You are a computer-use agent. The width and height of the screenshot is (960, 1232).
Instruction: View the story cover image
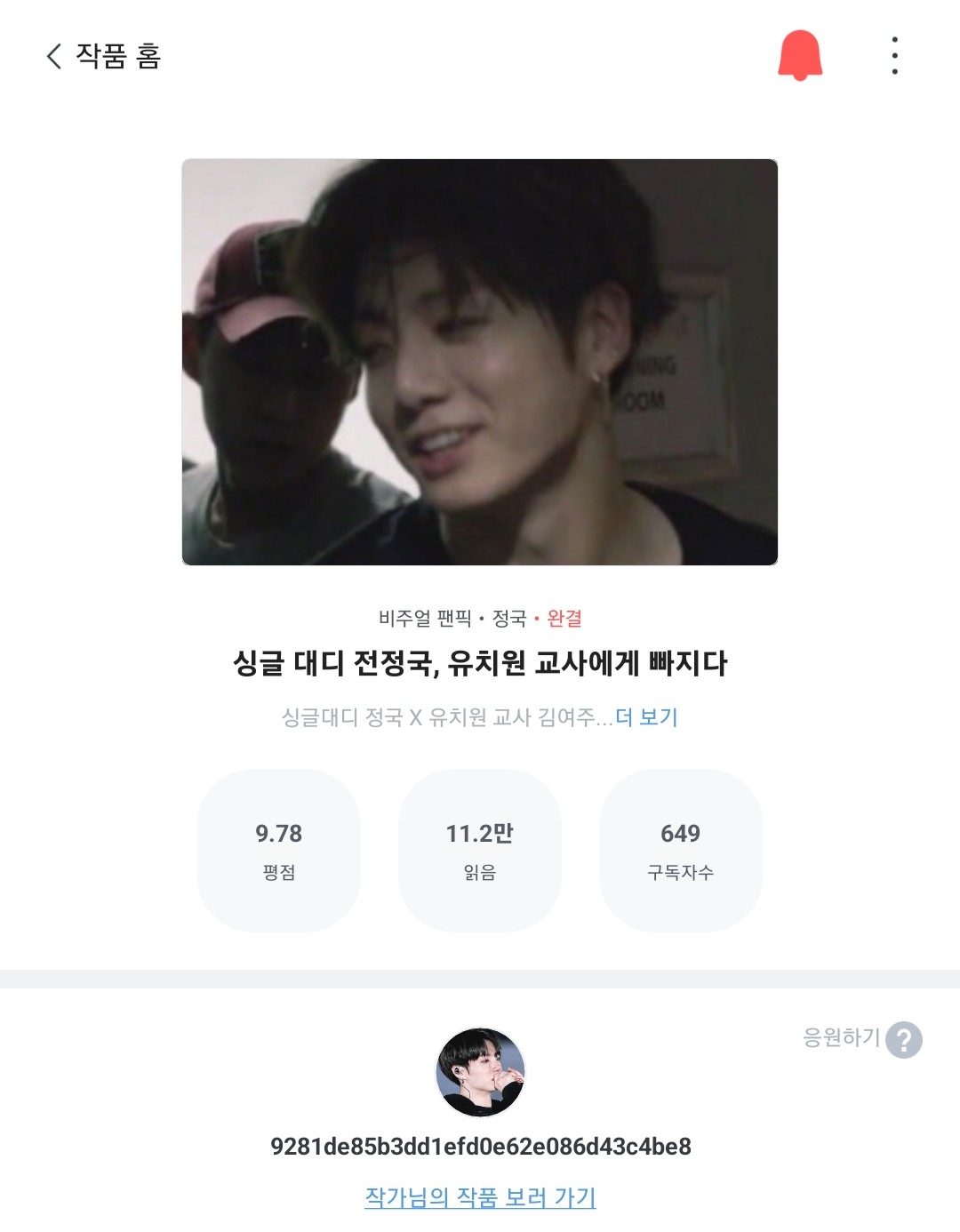click(x=480, y=362)
